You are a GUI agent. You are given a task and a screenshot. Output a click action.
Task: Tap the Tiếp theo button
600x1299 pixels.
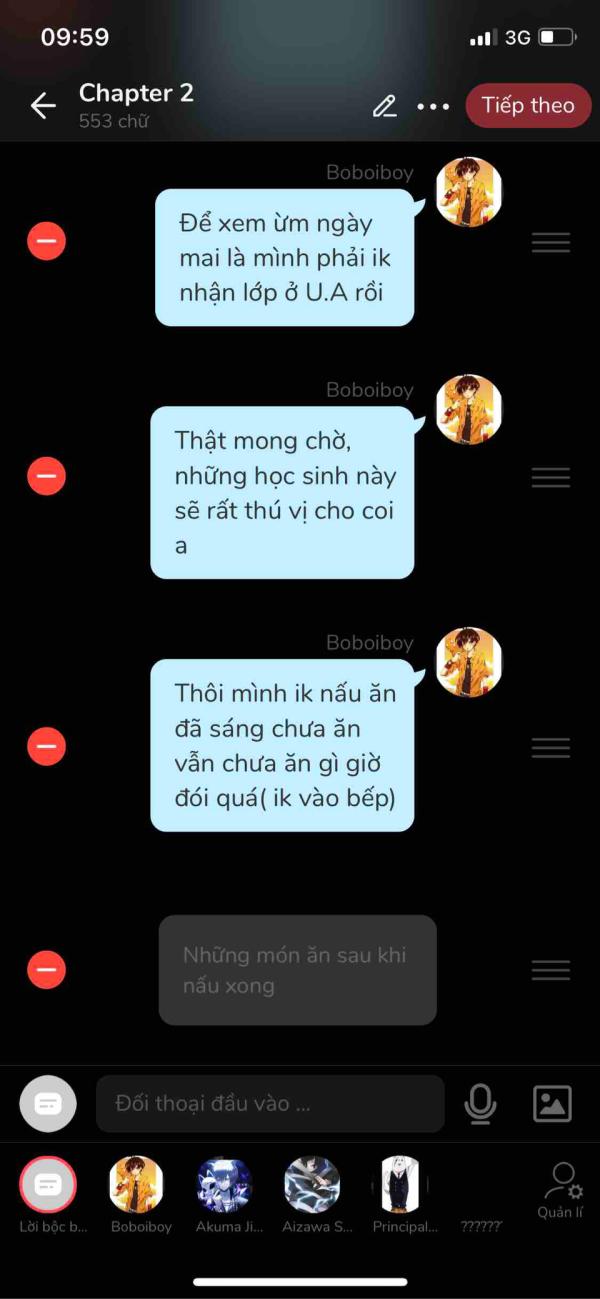click(528, 106)
